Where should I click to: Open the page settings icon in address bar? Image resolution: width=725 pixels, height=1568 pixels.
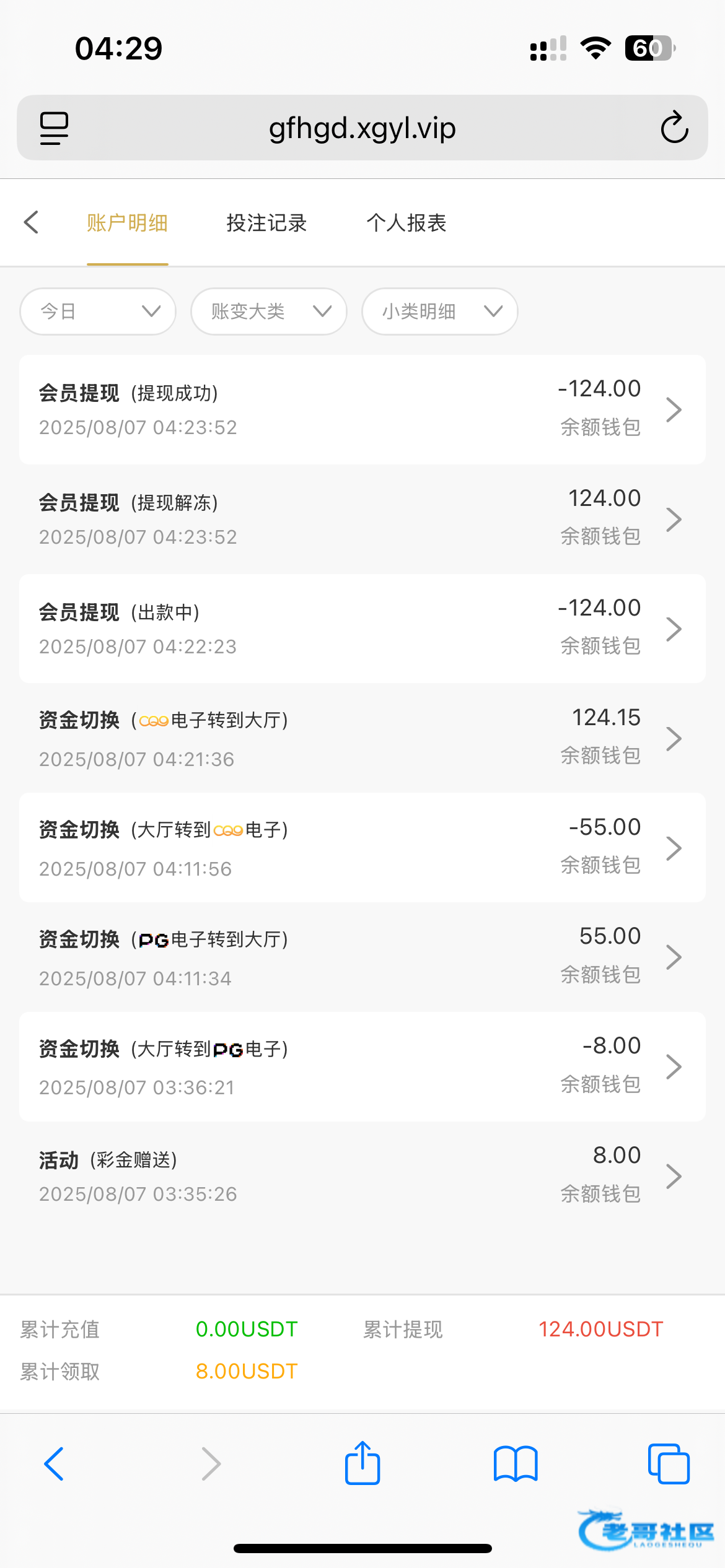coord(54,128)
